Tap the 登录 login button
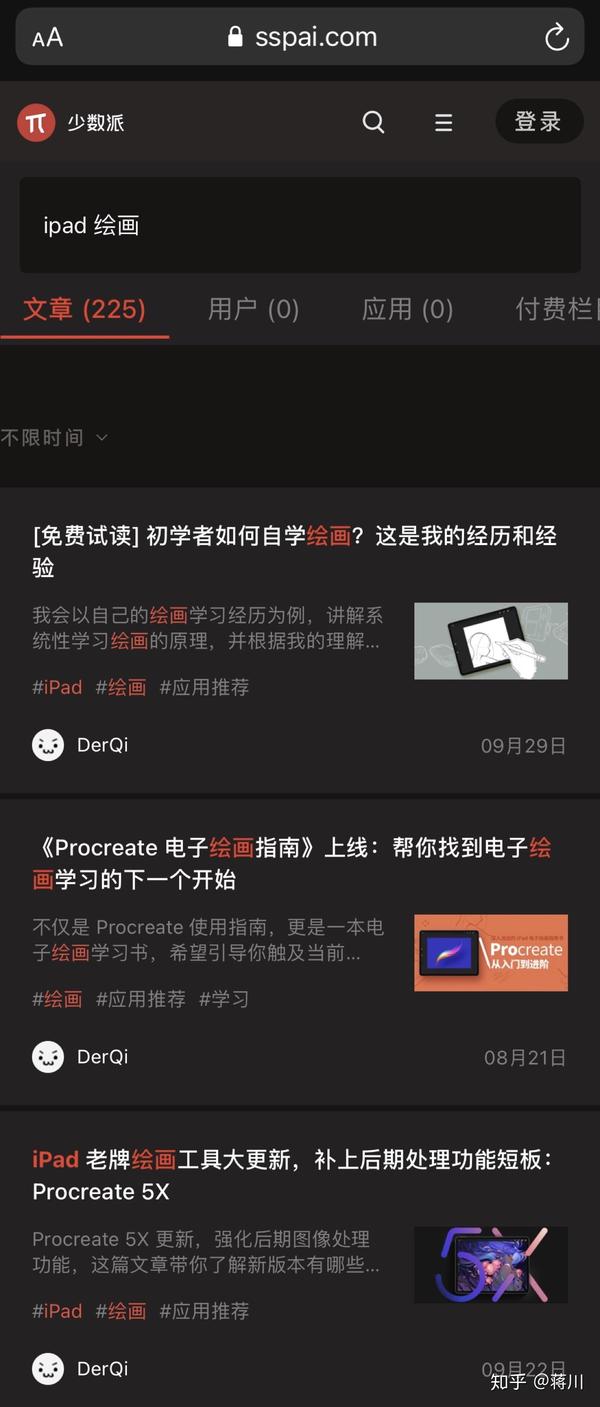600x1407 pixels. [x=538, y=122]
